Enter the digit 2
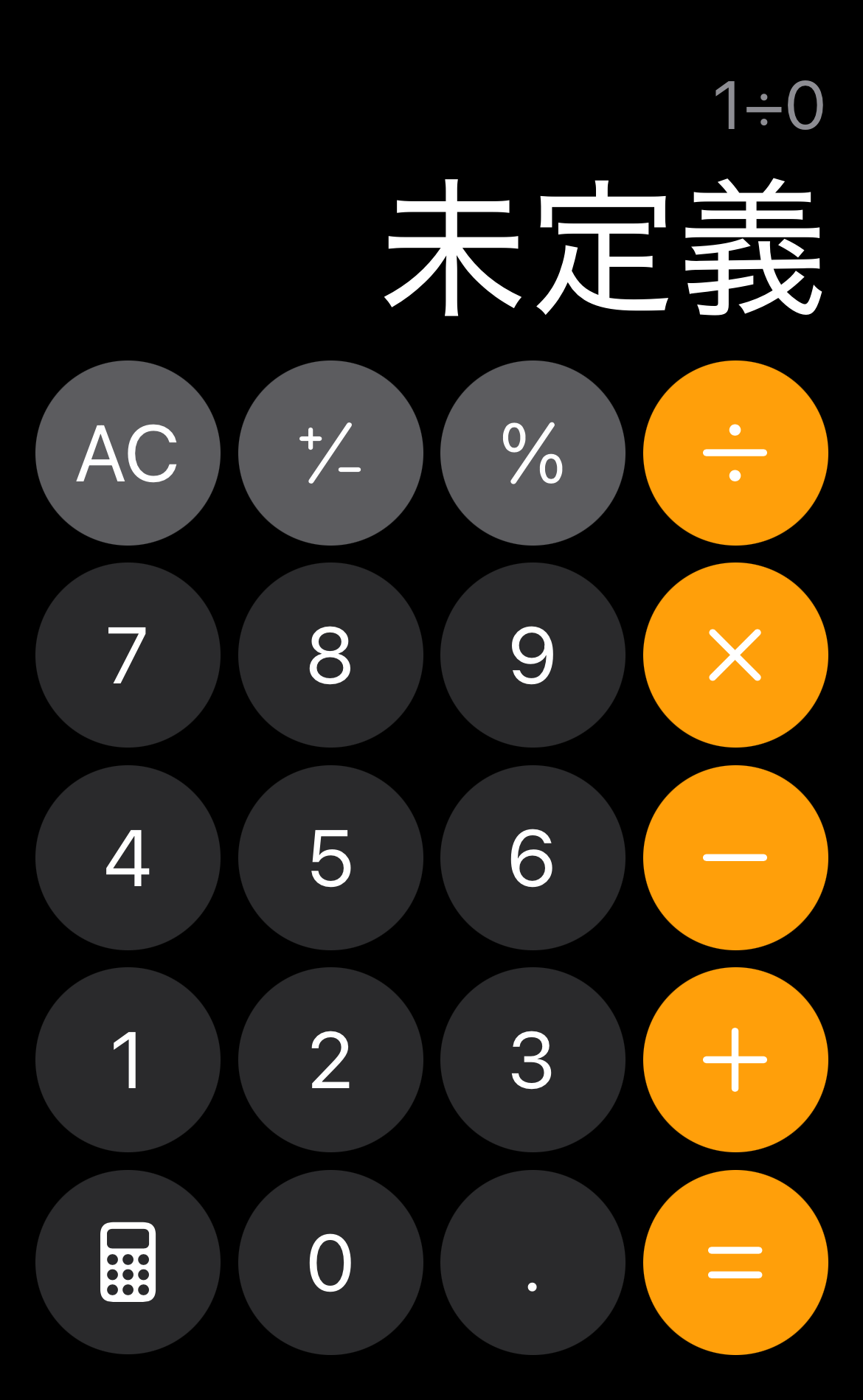Image resolution: width=863 pixels, height=1400 pixels. click(x=330, y=1059)
